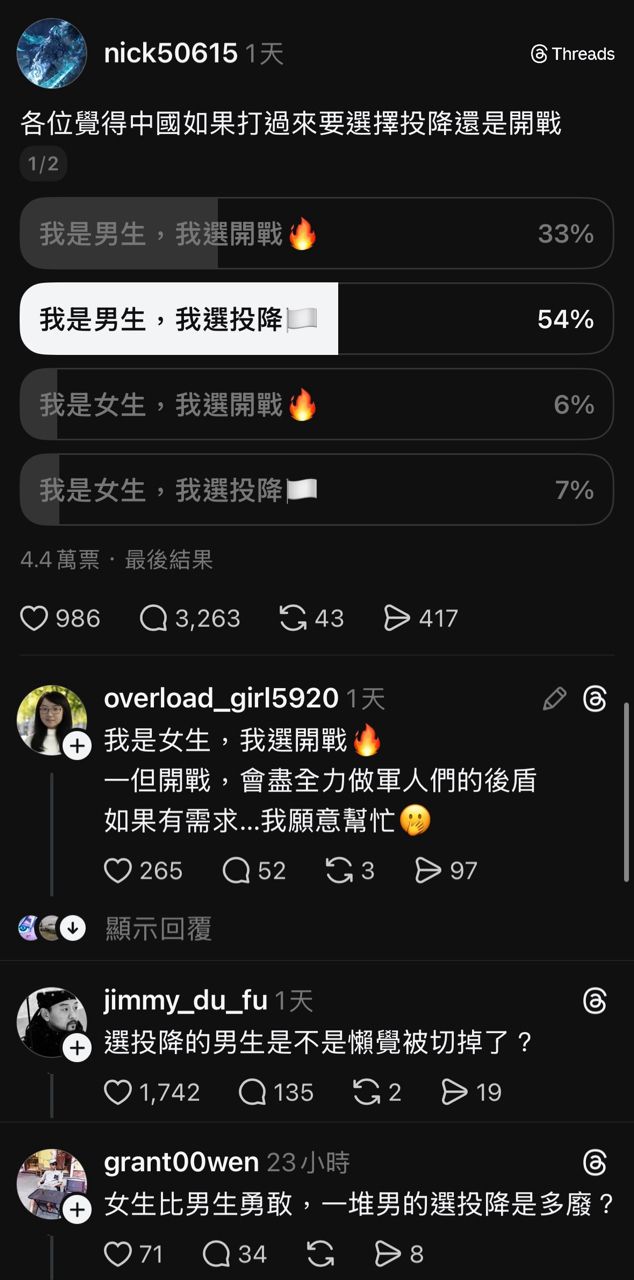Follow overload_girl5920 via the avatar plus badge
Image resolution: width=634 pixels, height=1280 pixels.
77,745
